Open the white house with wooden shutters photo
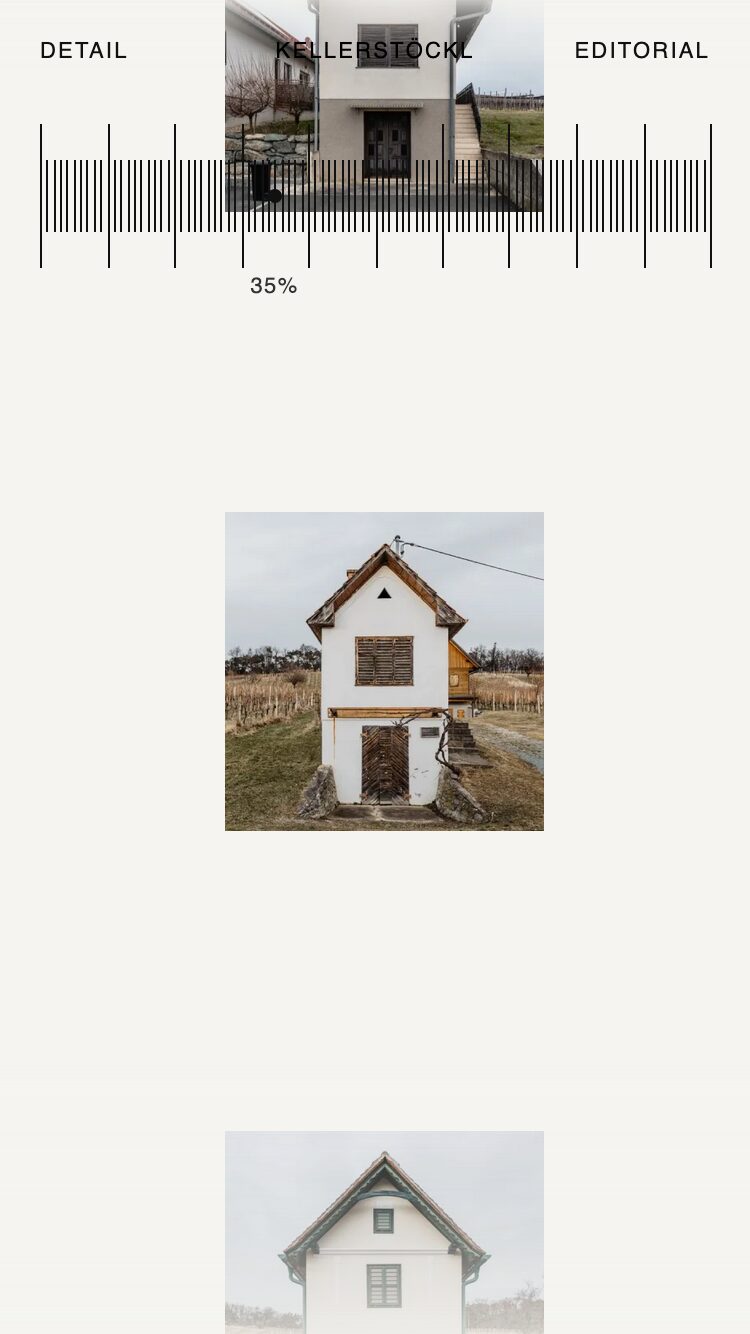This screenshot has height=1334, width=750. point(384,671)
